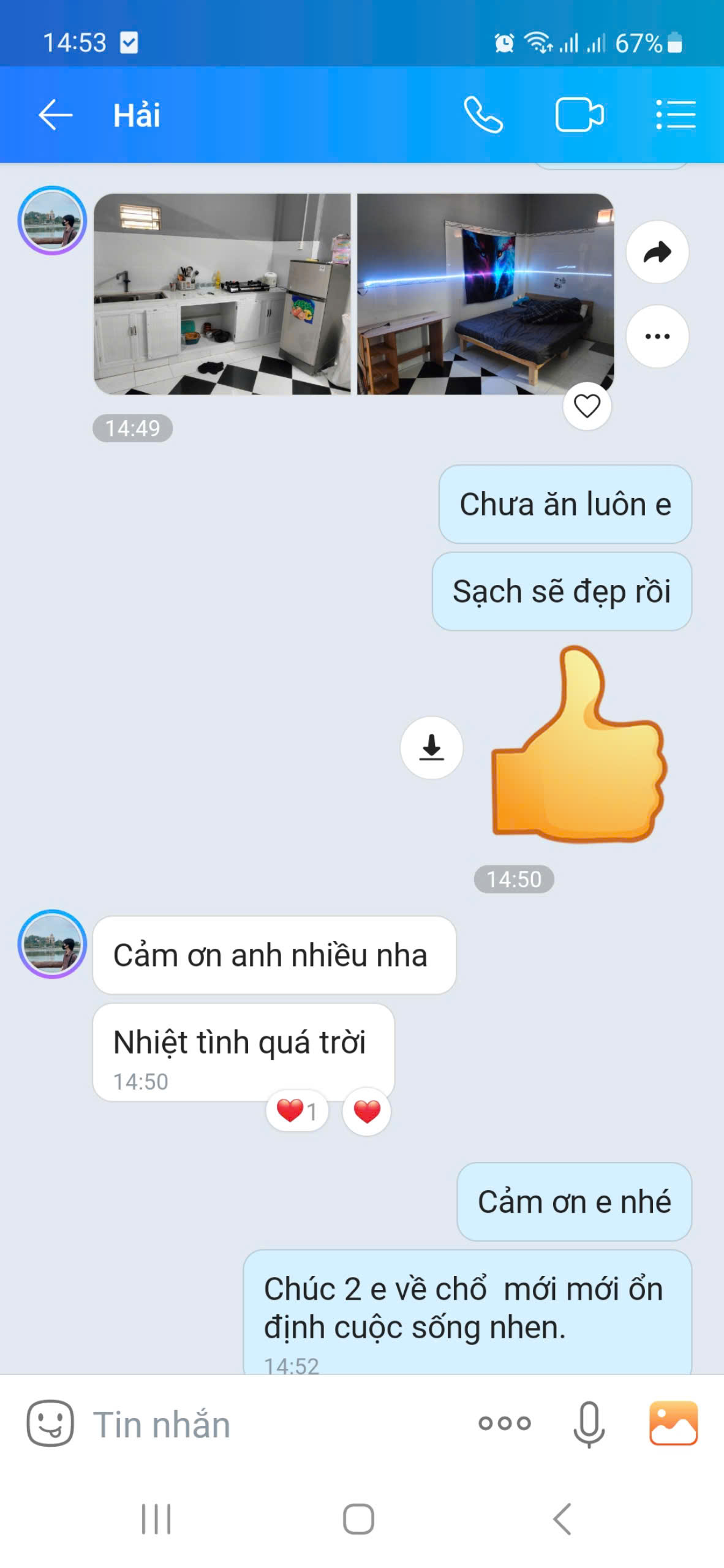Open the photo gallery picker

coord(673,1423)
